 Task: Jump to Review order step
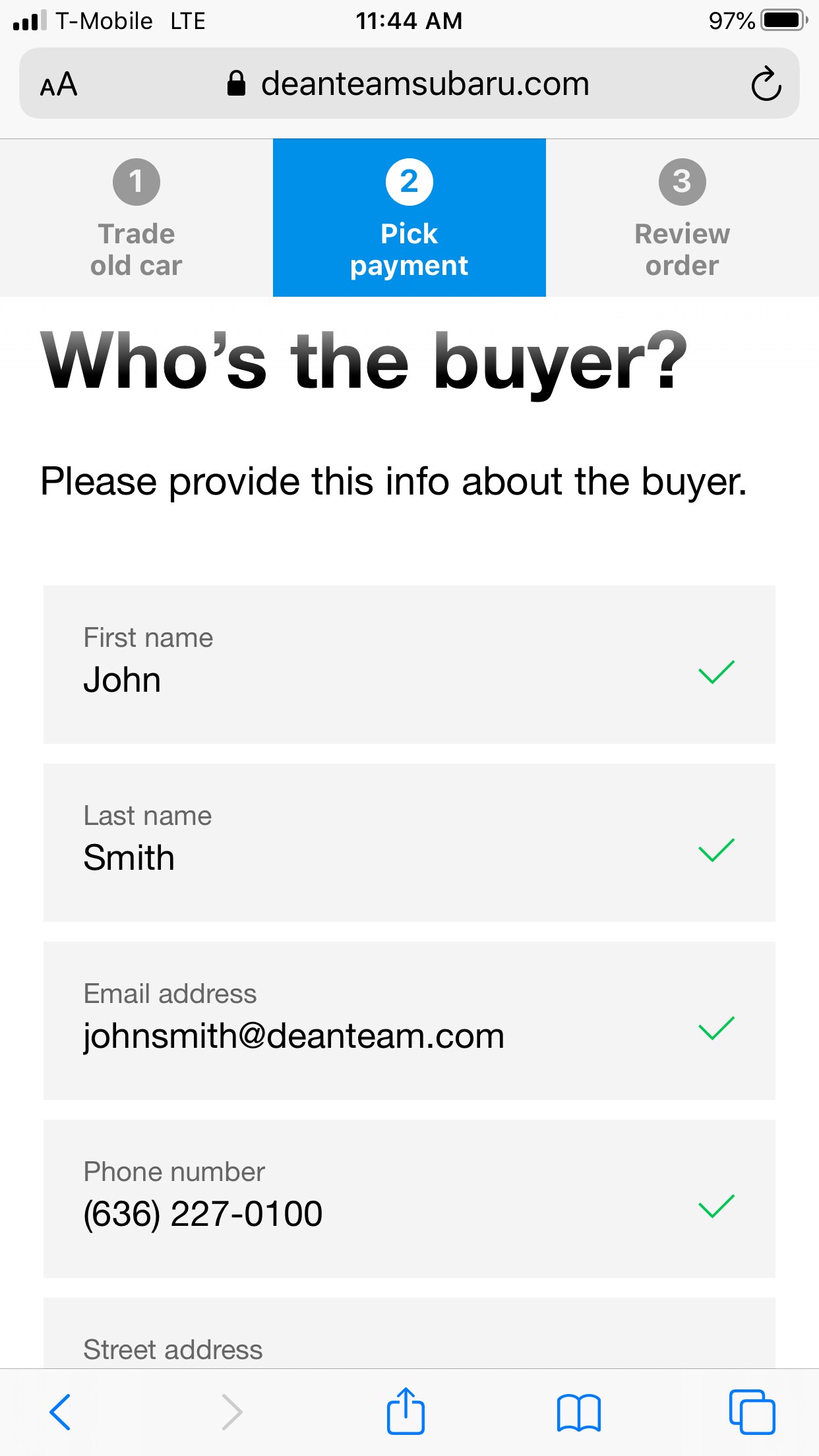point(682,218)
